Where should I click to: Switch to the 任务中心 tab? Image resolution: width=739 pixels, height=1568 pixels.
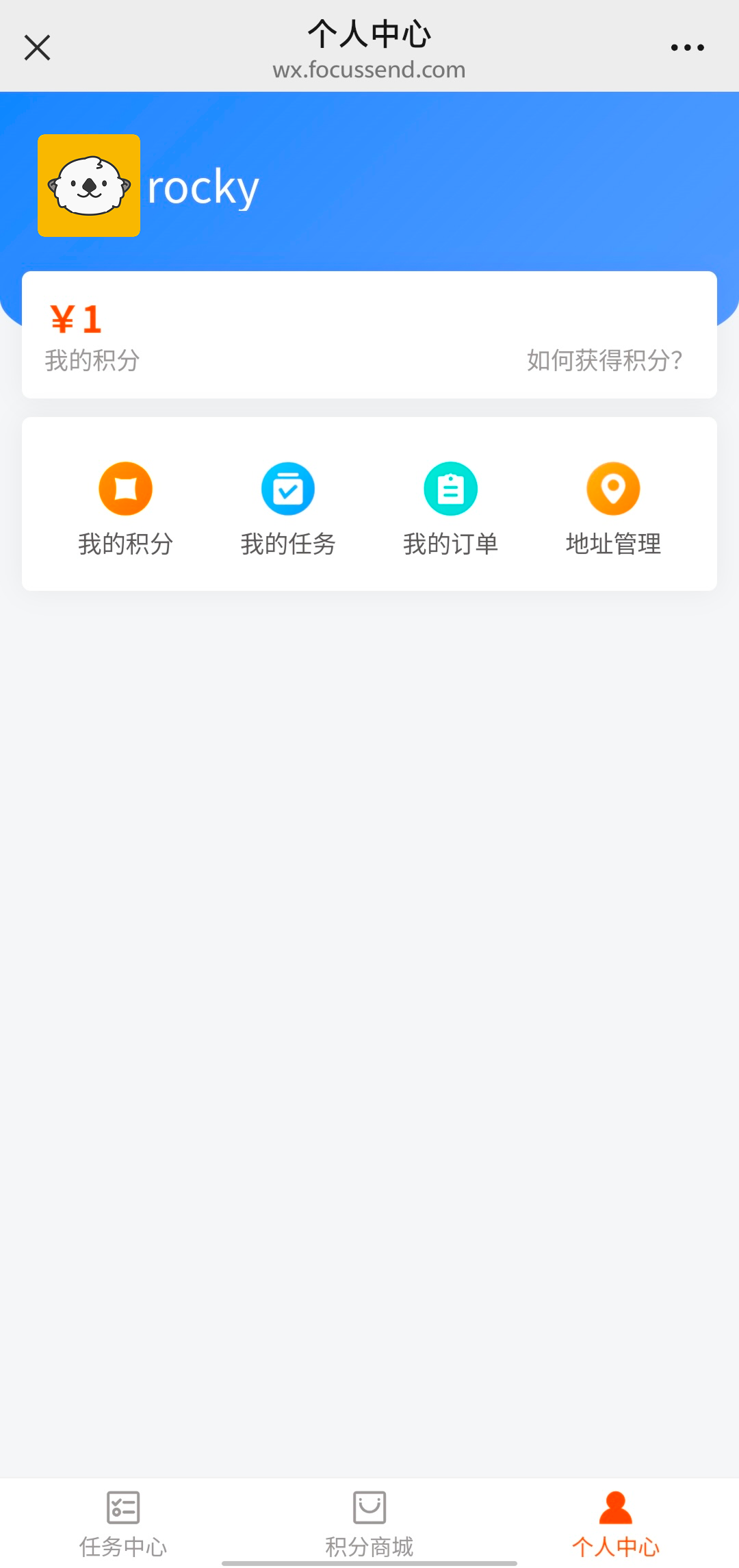point(123,1521)
